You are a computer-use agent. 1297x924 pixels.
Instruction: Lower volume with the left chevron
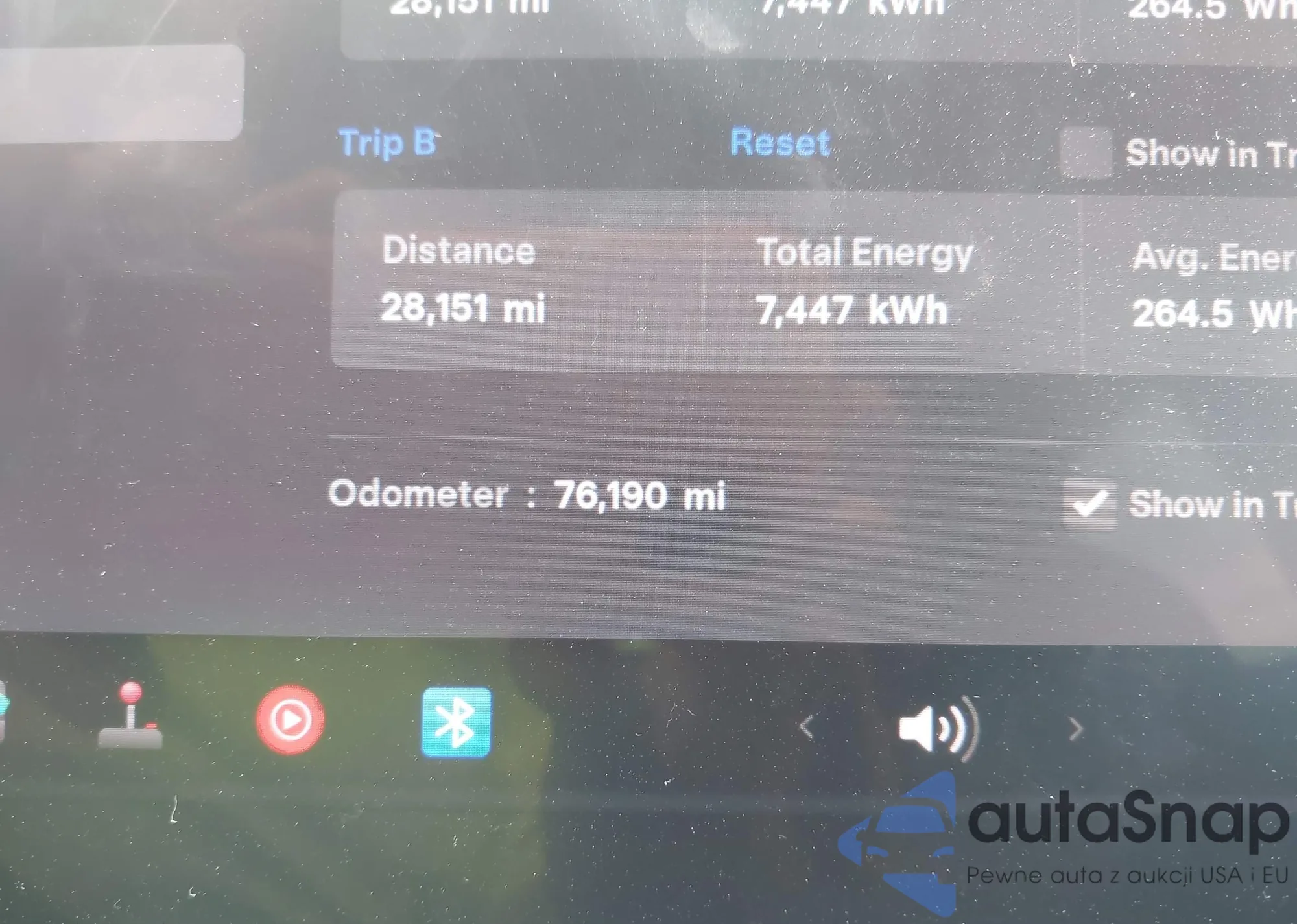[x=807, y=728]
